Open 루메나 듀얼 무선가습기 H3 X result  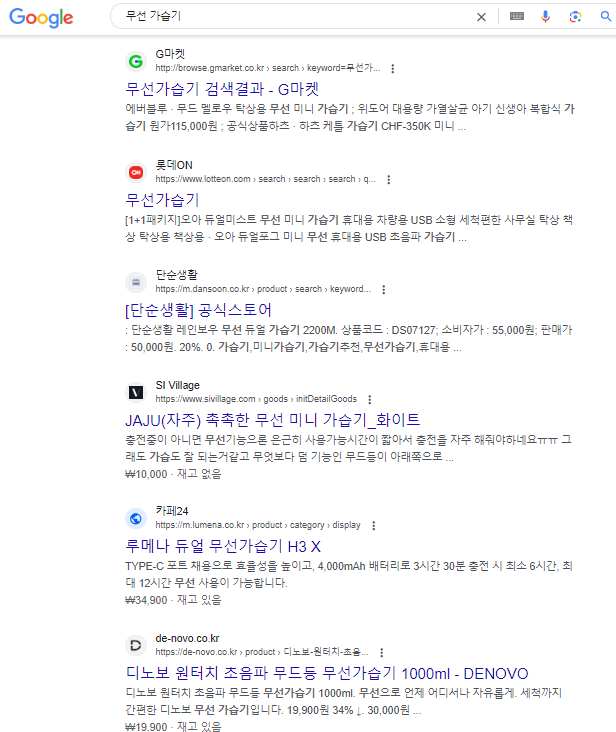[x=223, y=546]
